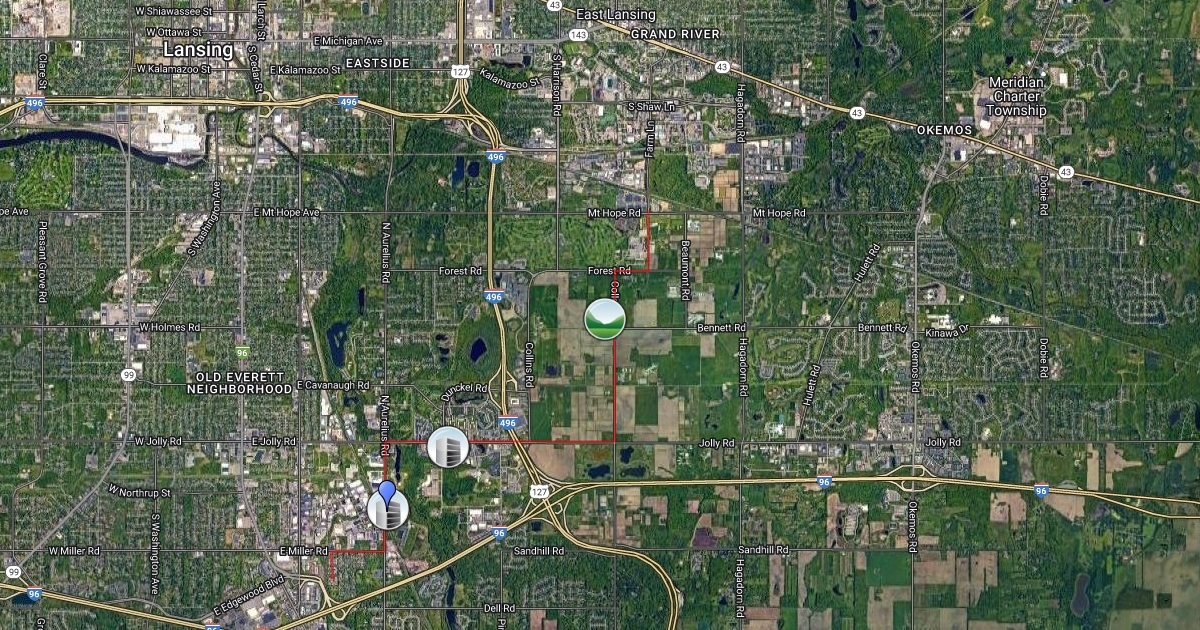The image size is (1200, 630).
Task: Open the blue-pinned building marker near Miller Rd
Action: pyautogui.click(x=387, y=508)
